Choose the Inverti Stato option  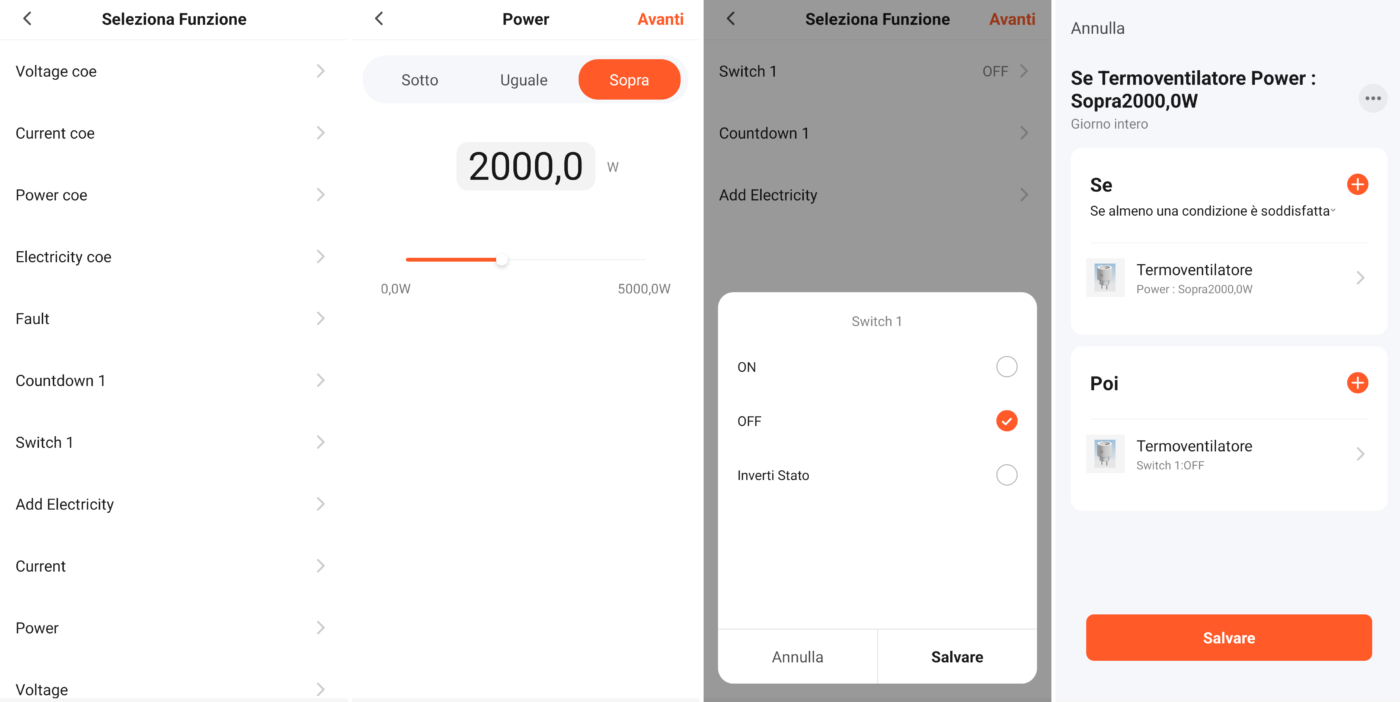click(1006, 475)
